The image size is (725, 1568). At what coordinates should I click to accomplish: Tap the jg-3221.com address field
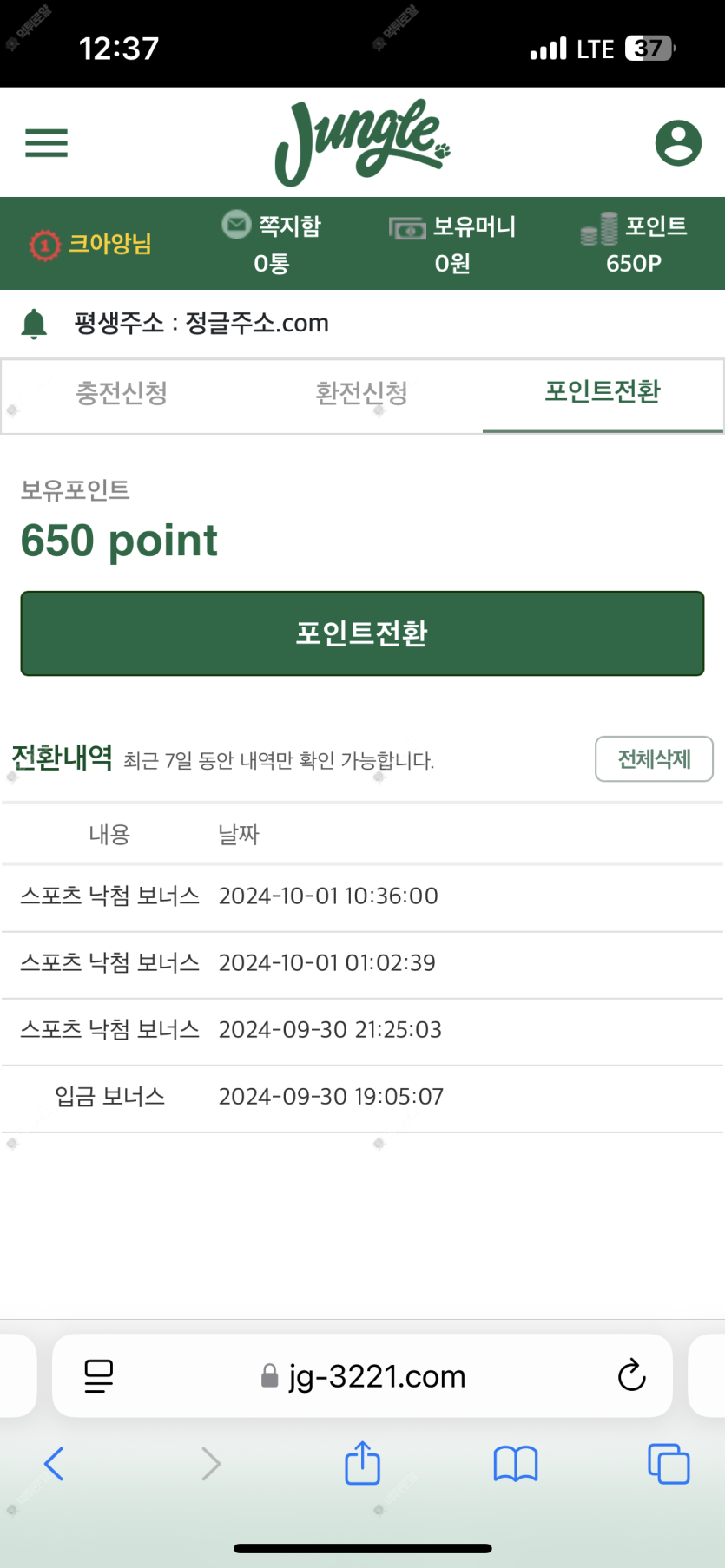(362, 1375)
